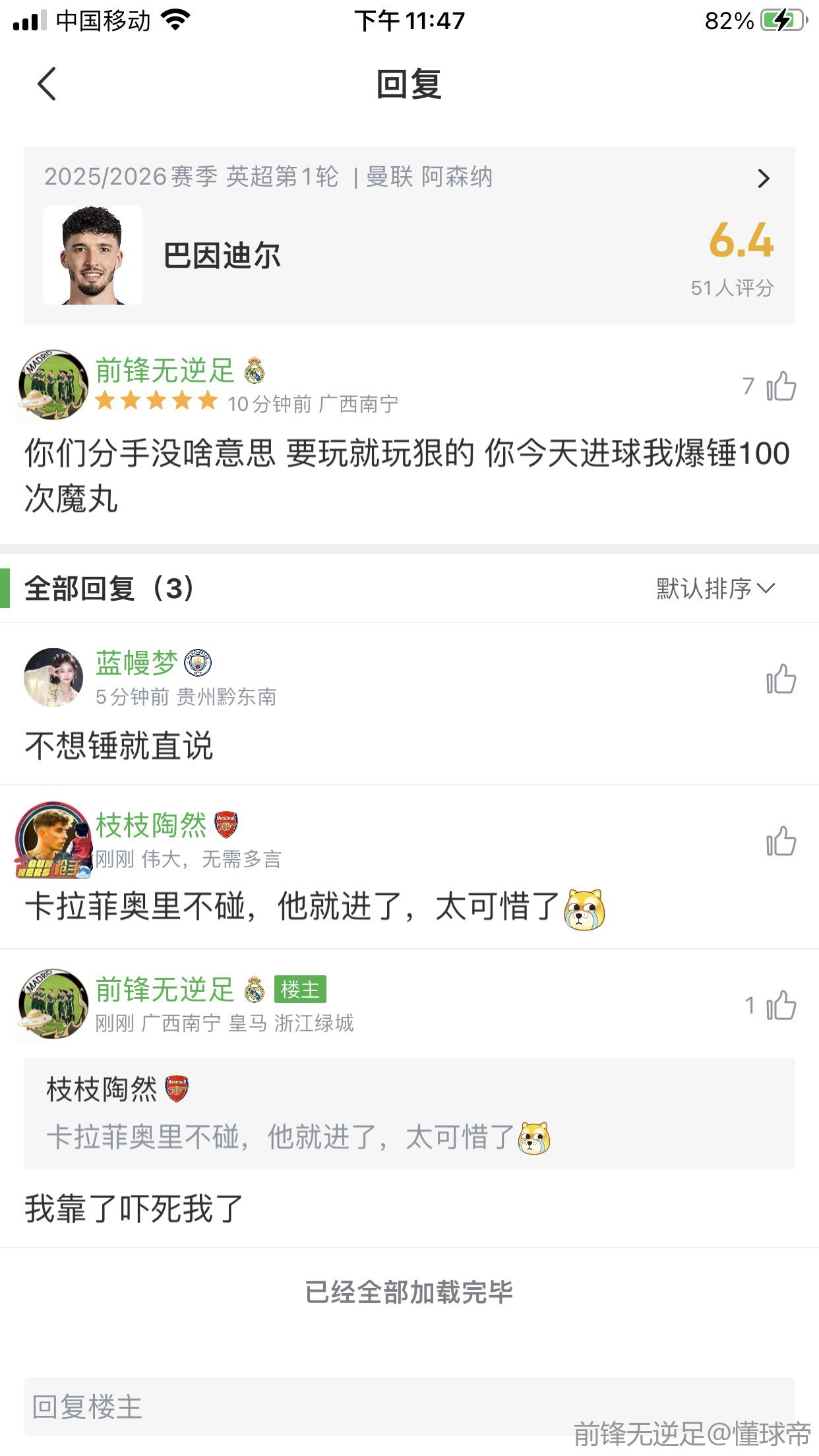Tap the 回复楼主 input field

(409, 1406)
